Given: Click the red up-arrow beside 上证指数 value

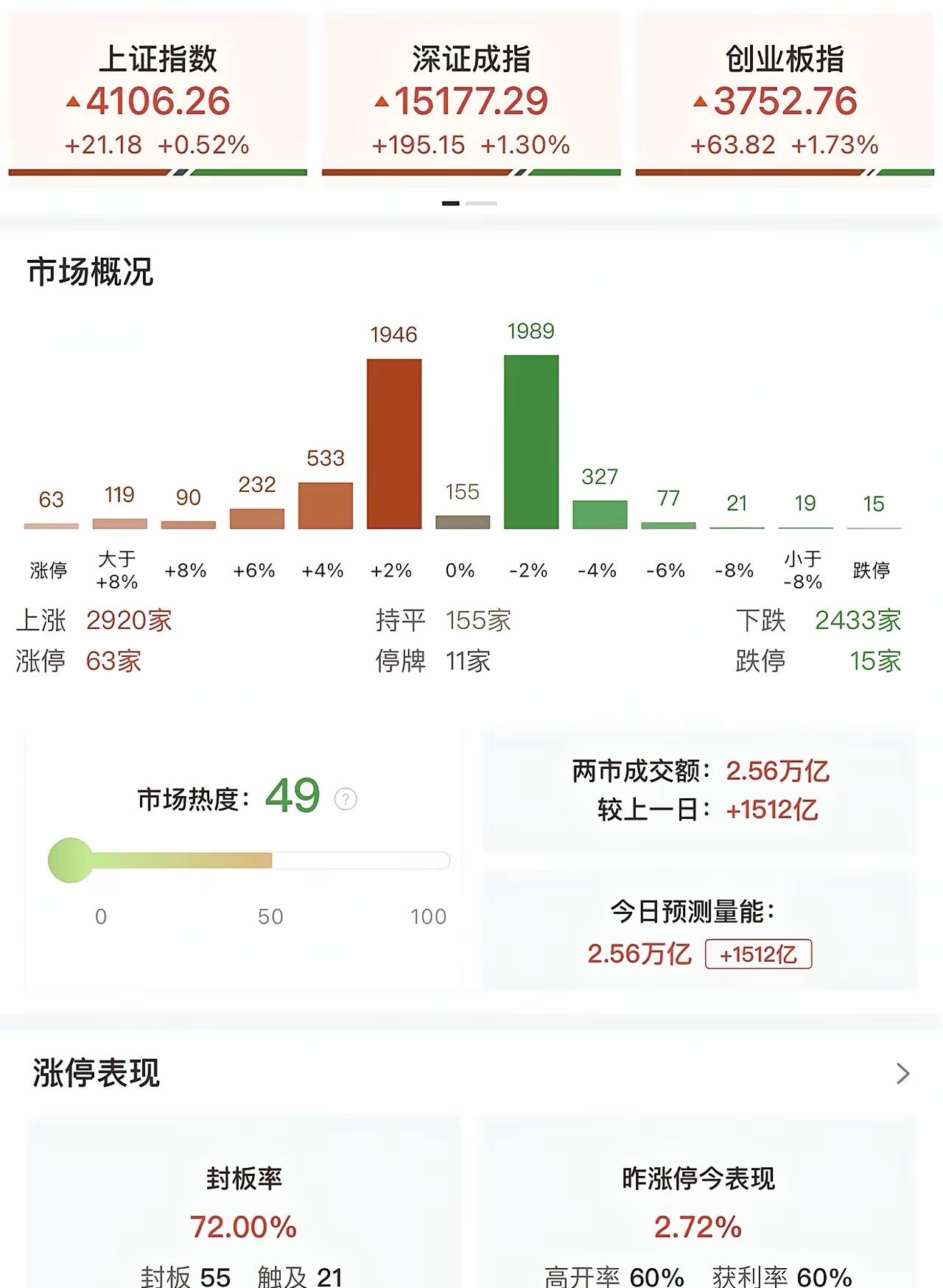Looking at the screenshot, I should coord(71,104).
